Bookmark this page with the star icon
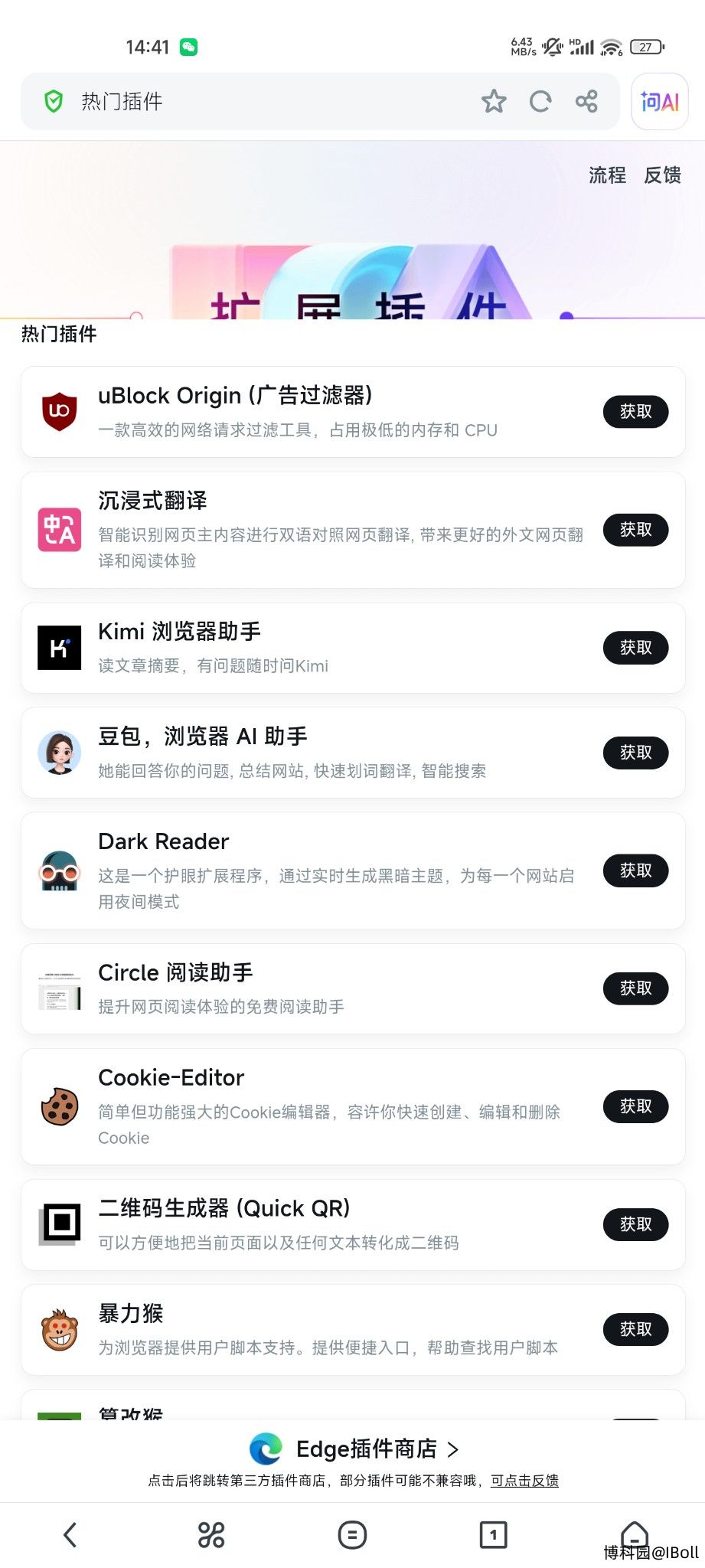The height and width of the screenshot is (1568, 705). click(x=494, y=101)
